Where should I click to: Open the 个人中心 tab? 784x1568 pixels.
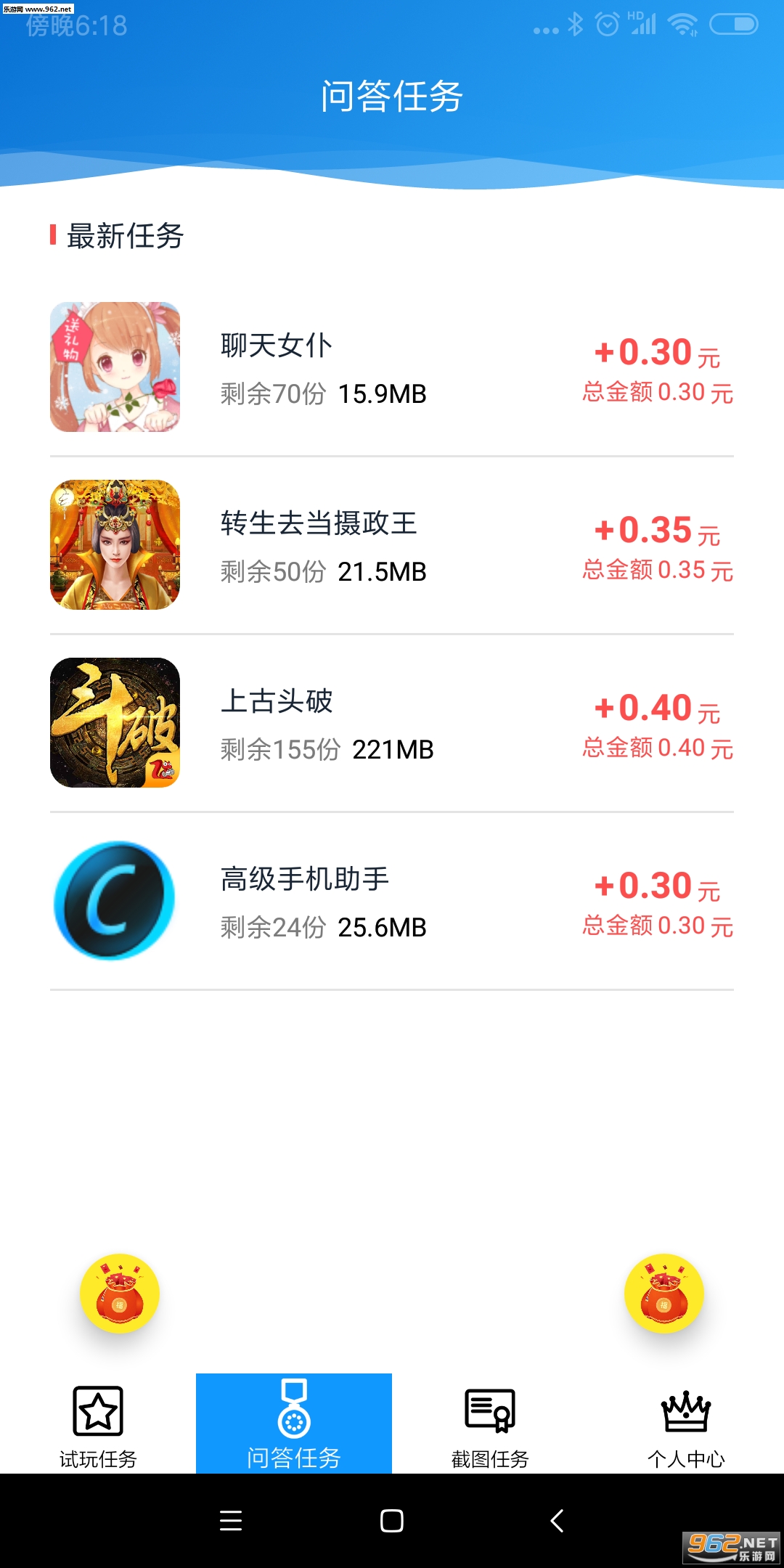click(x=686, y=1424)
